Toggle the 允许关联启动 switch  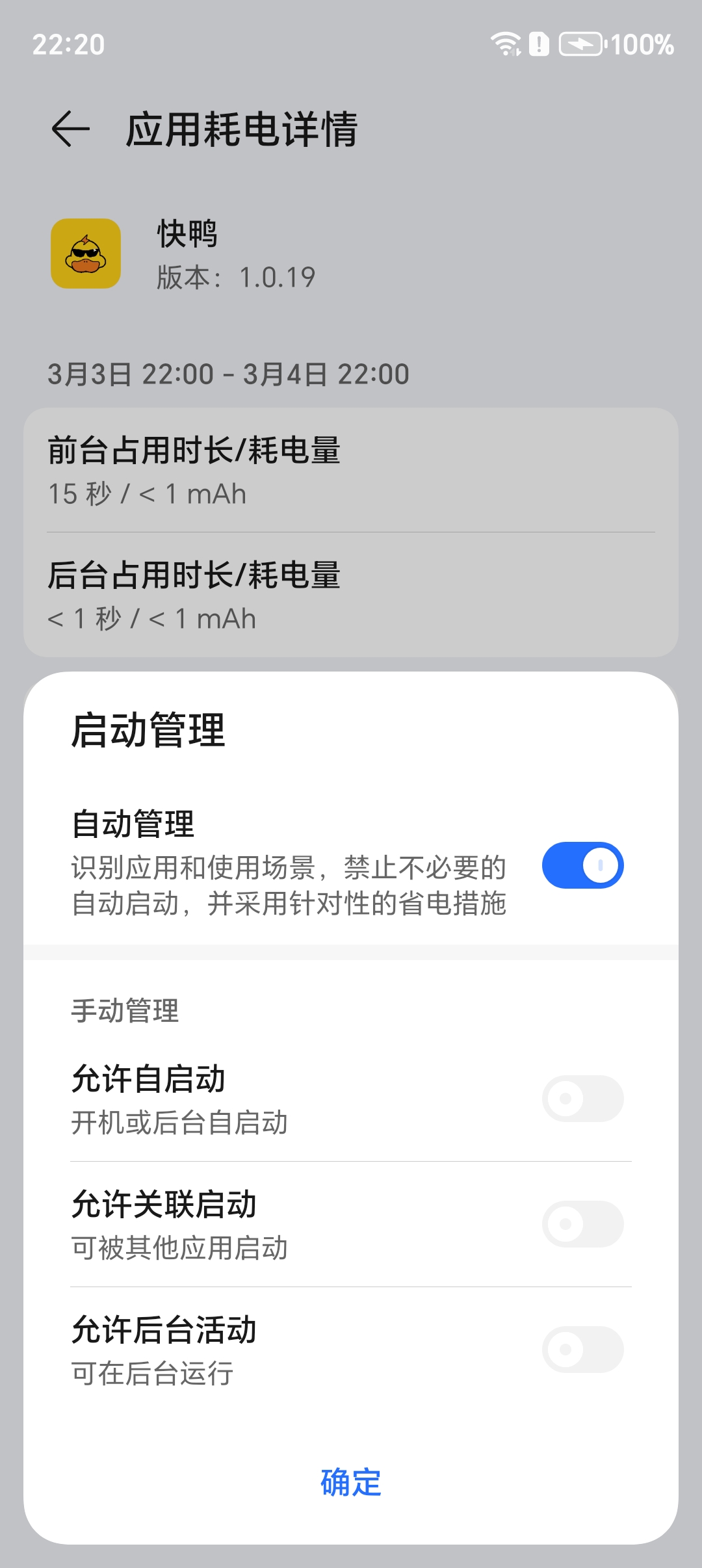582,1224
